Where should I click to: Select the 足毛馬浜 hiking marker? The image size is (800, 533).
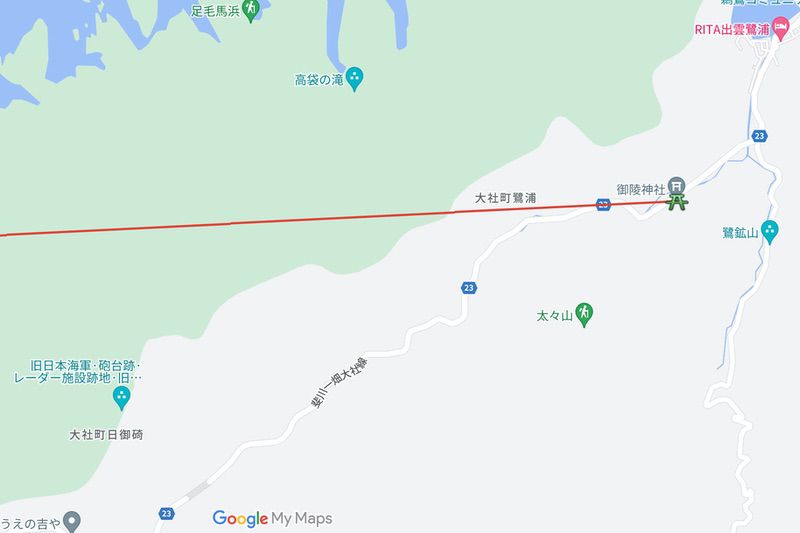(x=253, y=8)
